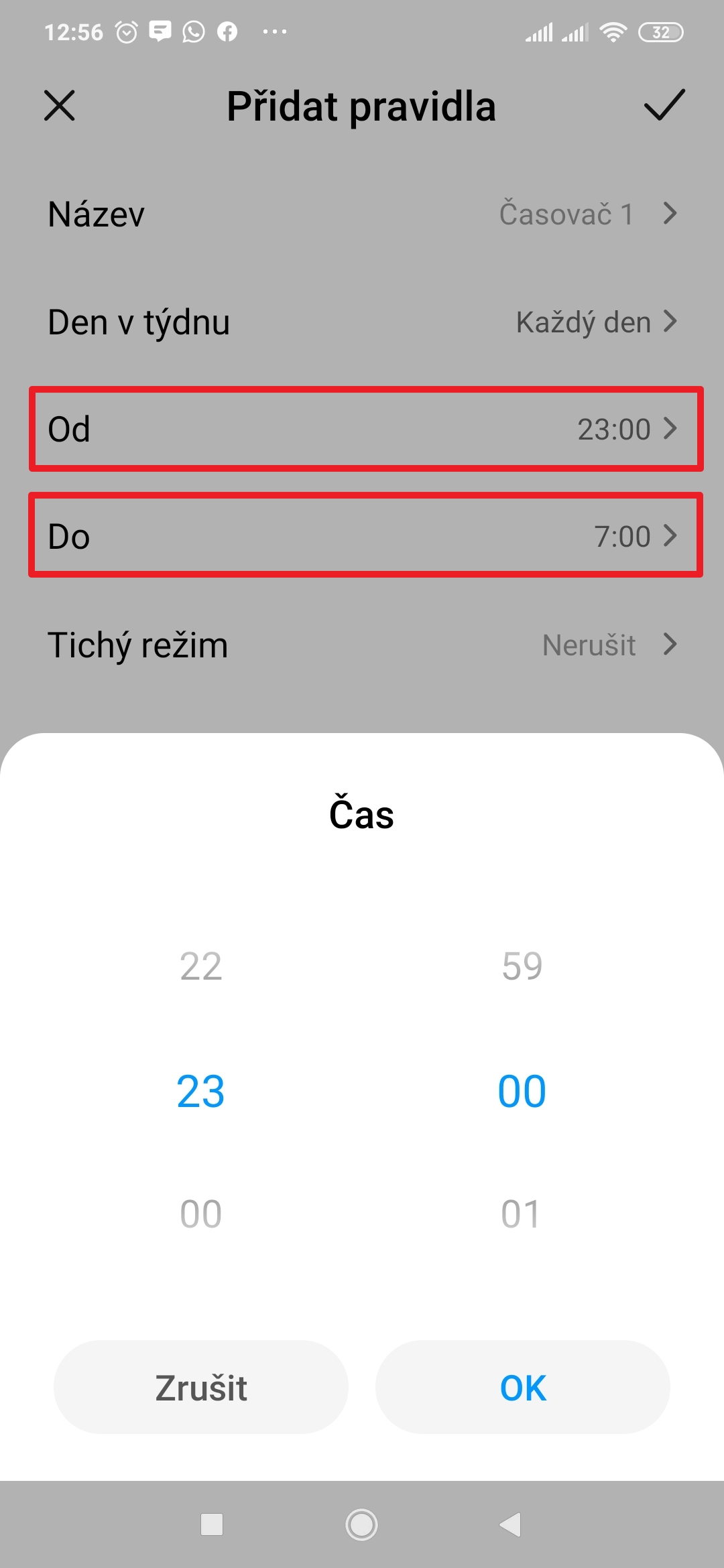This screenshot has width=724, height=1568.
Task: Open the Název row
Action: coord(362,214)
